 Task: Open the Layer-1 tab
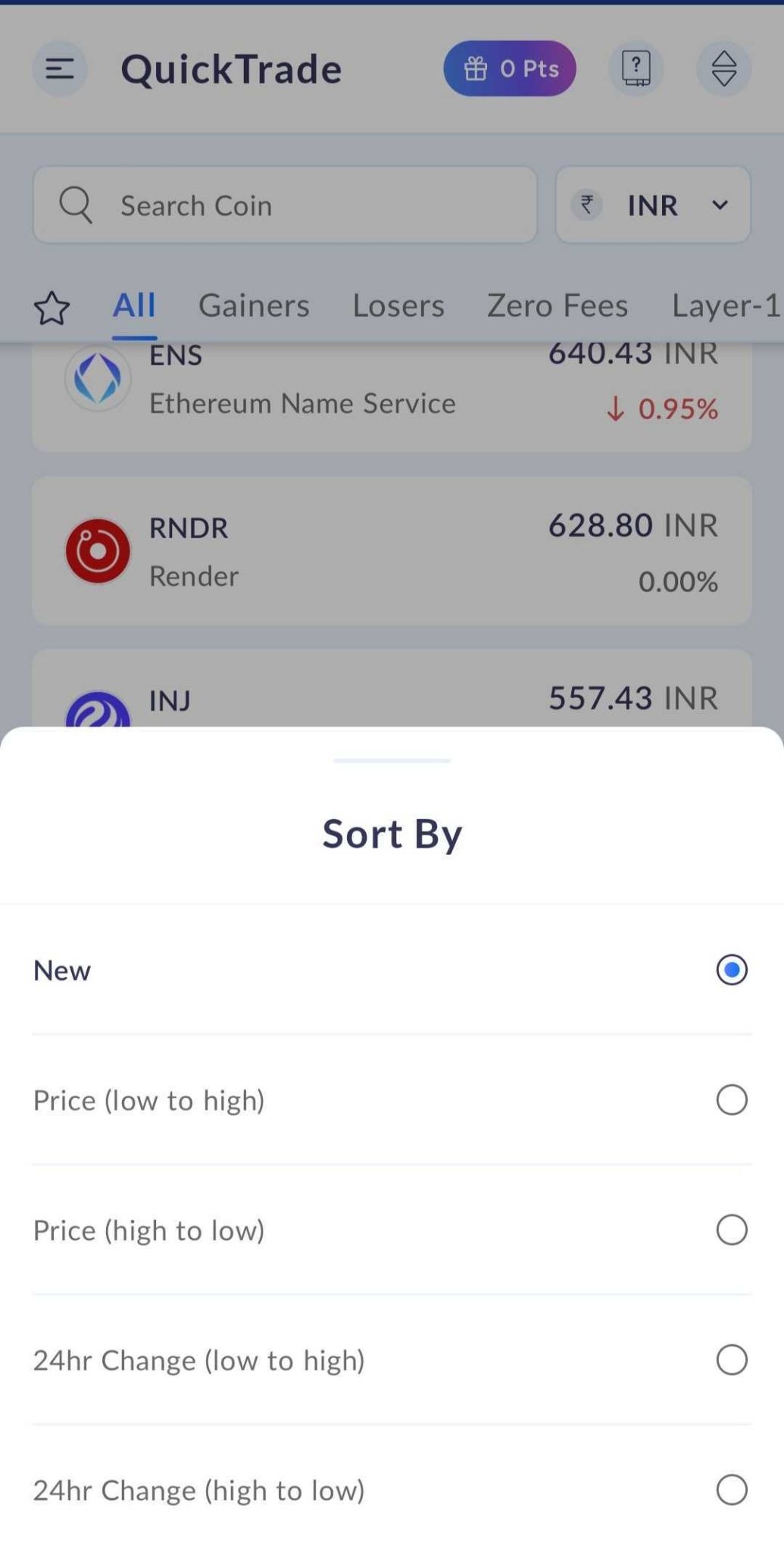[x=726, y=305]
